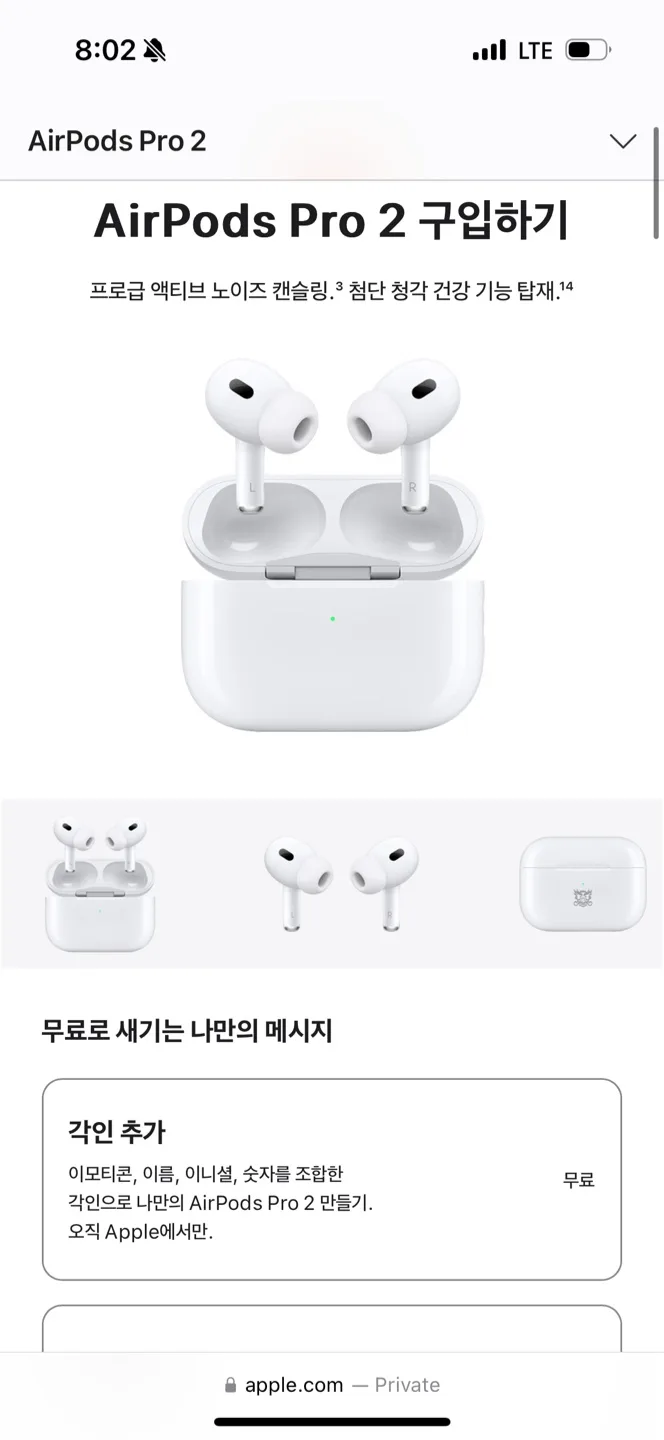Open the large AirPods Pro 2 product image

click(x=332, y=545)
